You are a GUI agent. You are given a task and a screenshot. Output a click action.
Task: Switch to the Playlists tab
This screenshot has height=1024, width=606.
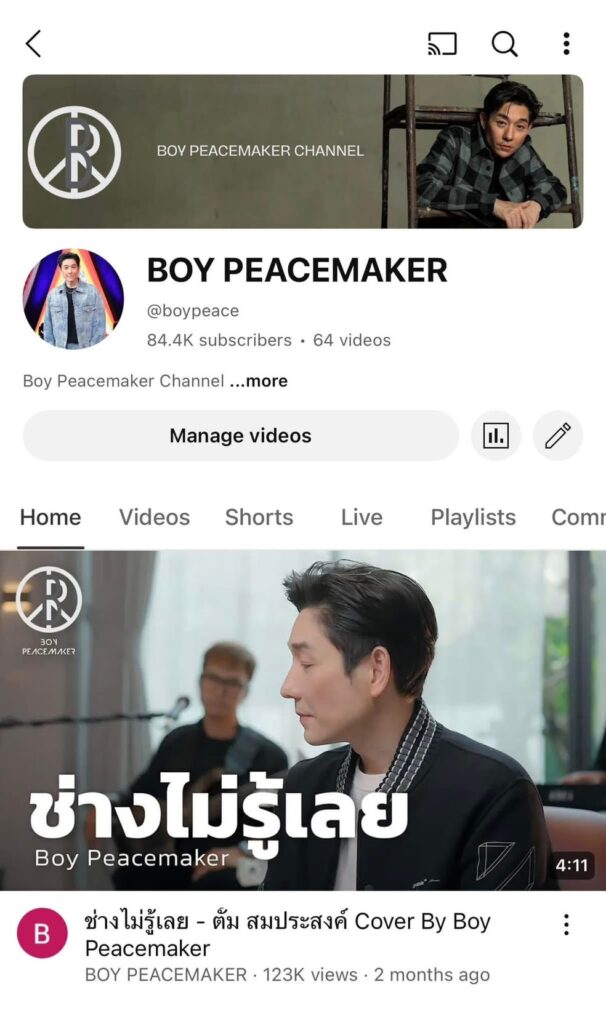[x=473, y=517]
